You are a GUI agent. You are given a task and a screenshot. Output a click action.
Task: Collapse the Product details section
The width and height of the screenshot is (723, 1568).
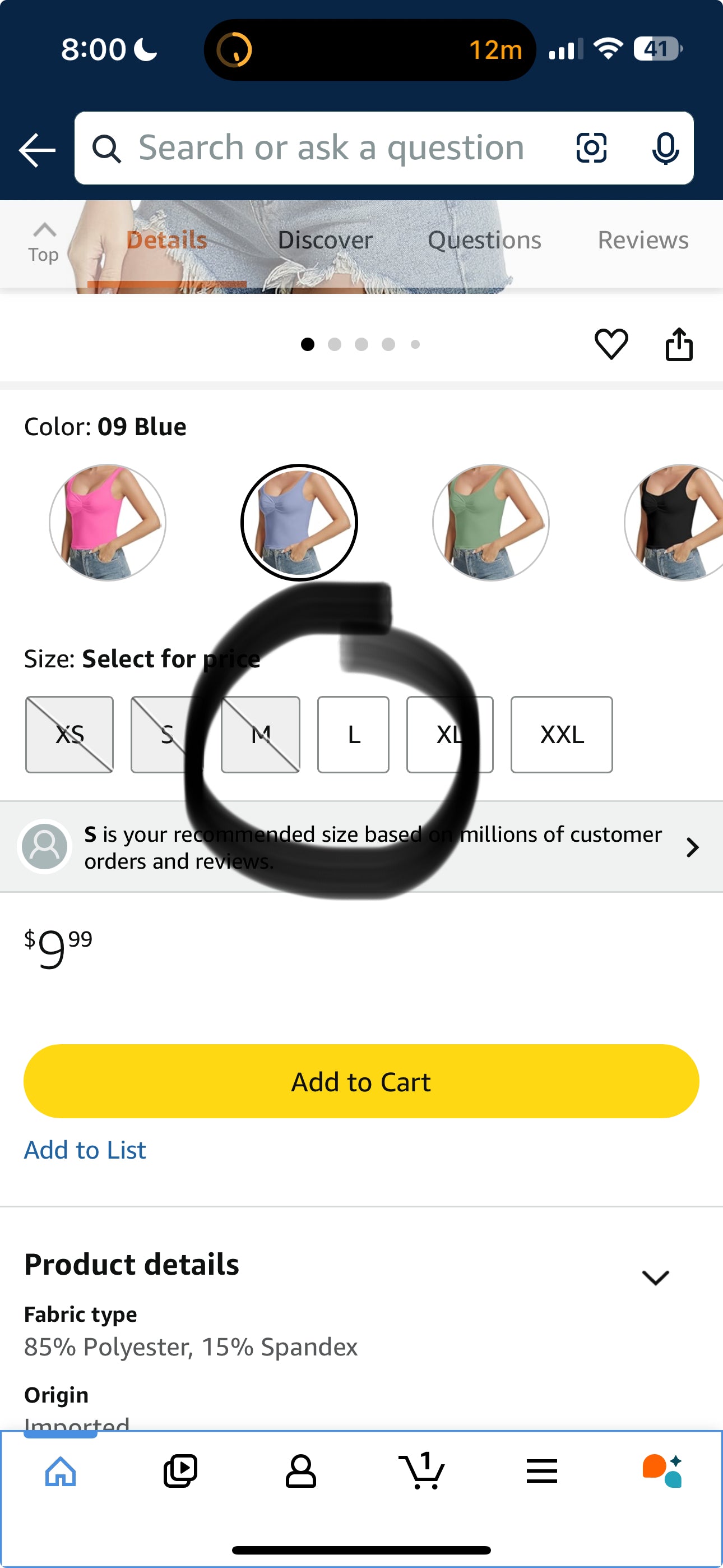click(655, 1276)
